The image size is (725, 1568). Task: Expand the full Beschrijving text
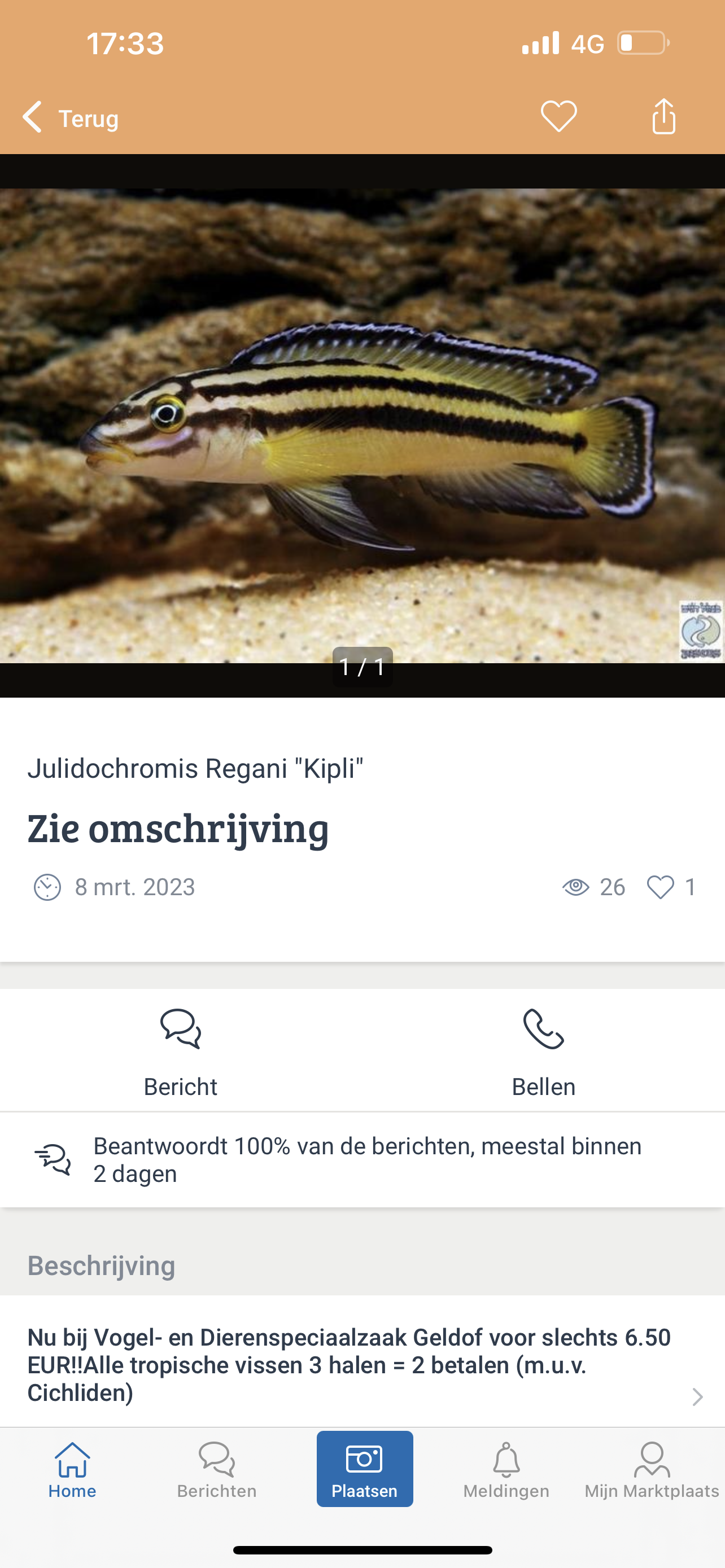click(x=697, y=1396)
